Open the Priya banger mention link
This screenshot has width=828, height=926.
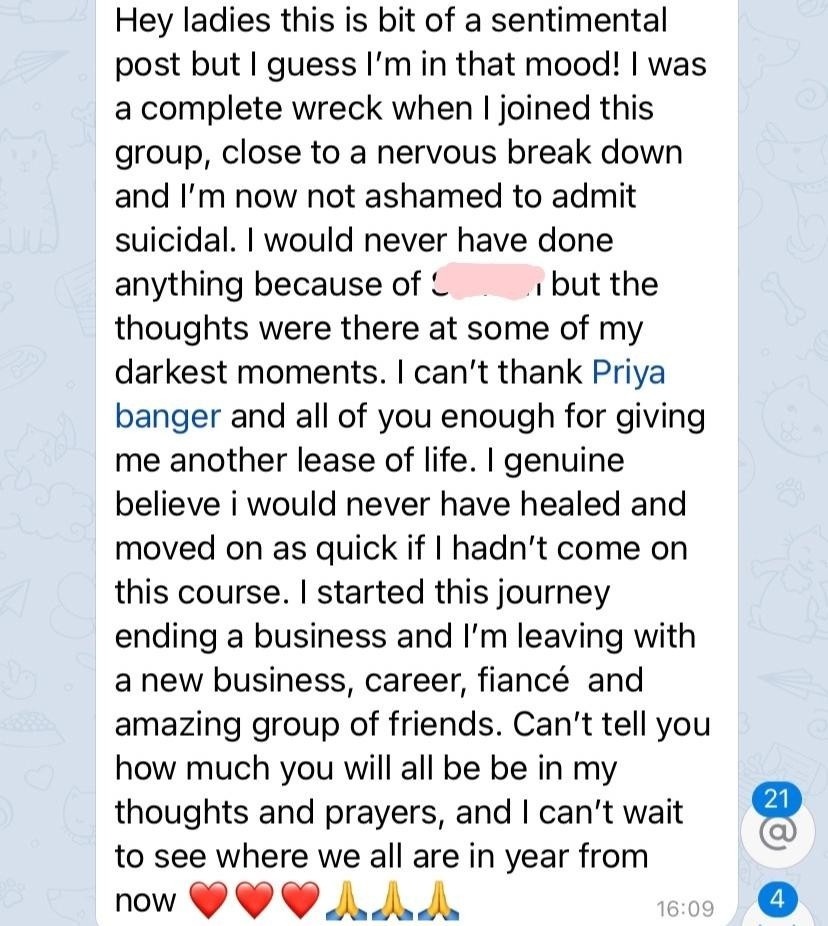click(628, 372)
